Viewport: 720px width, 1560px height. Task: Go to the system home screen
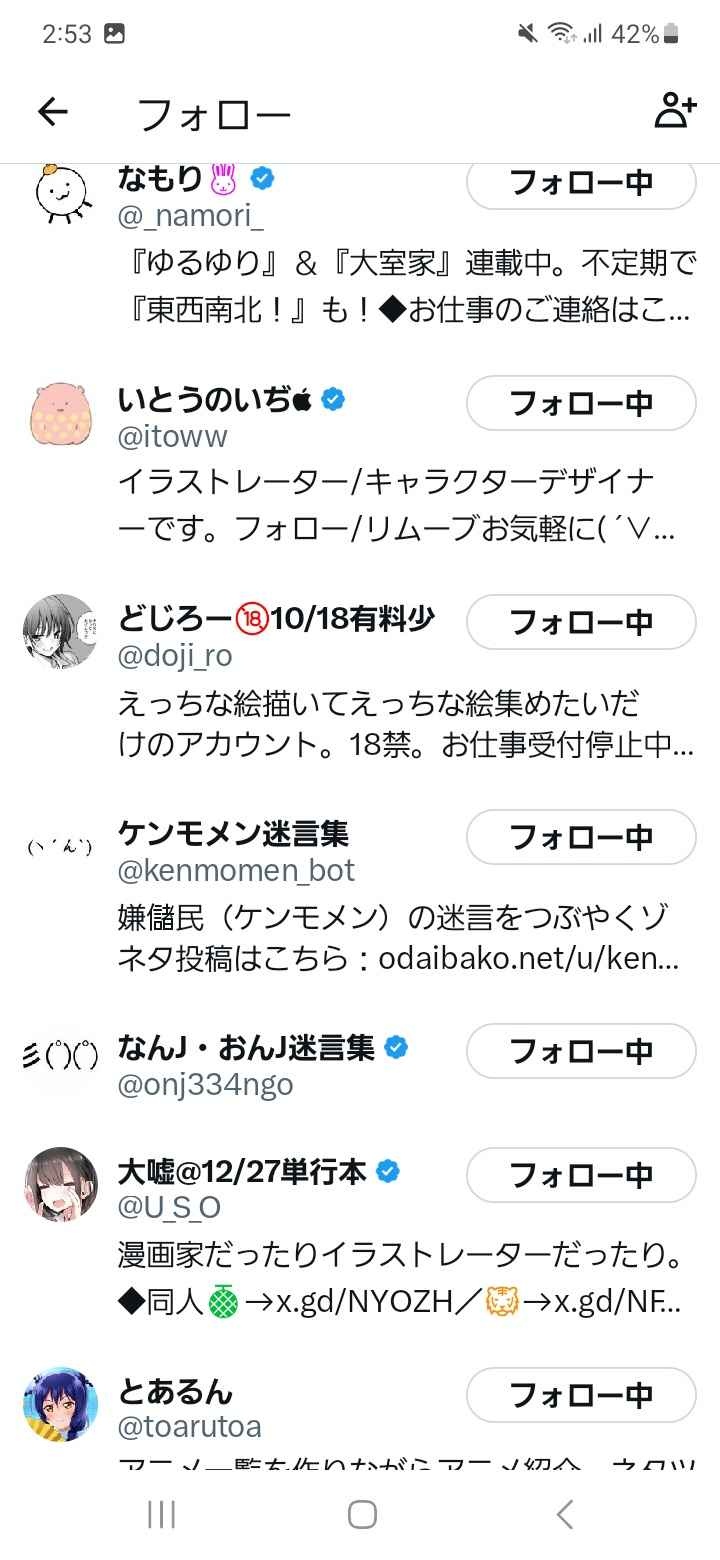click(362, 1514)
